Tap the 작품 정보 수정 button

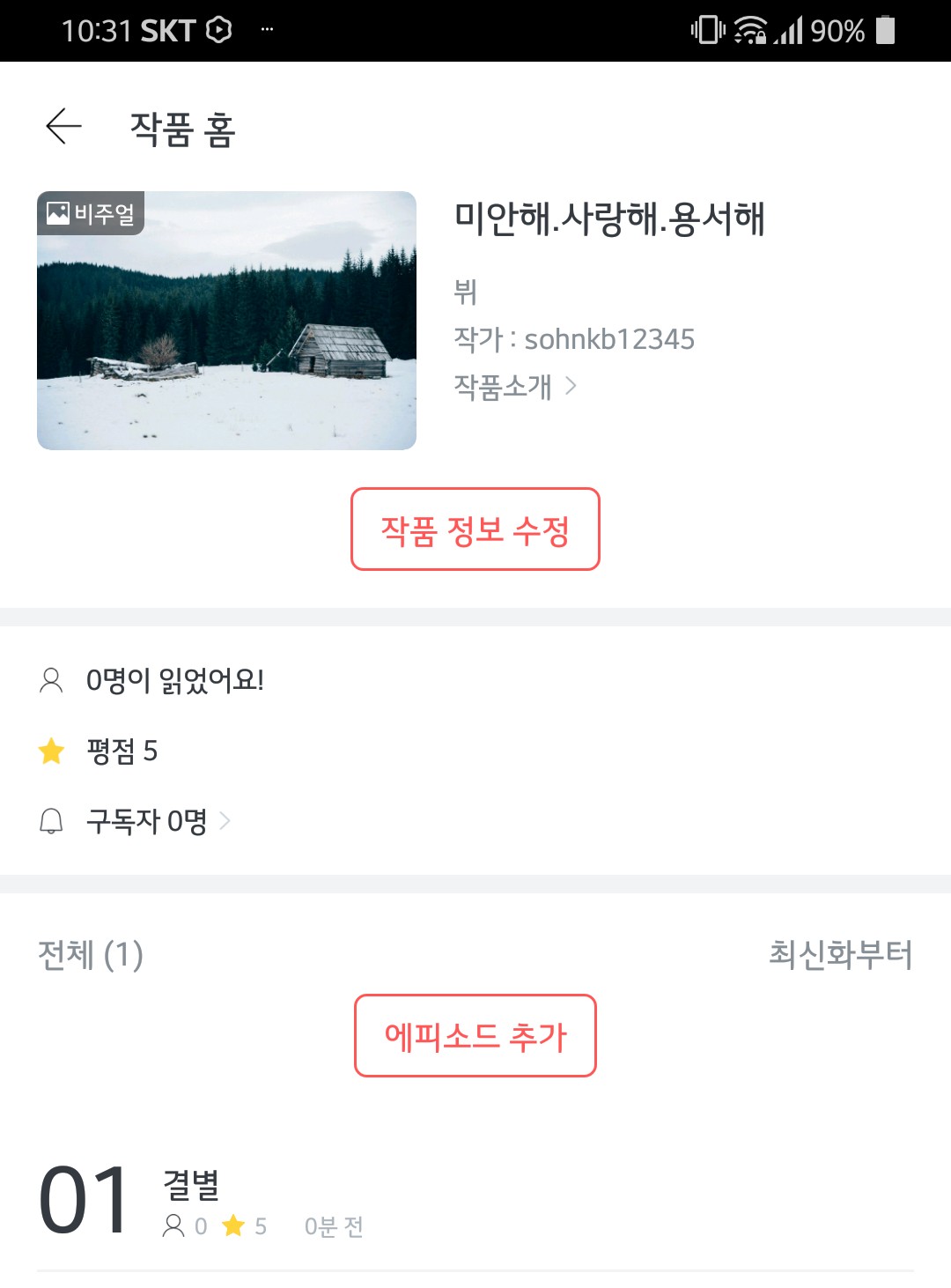(x=475, y=529)
